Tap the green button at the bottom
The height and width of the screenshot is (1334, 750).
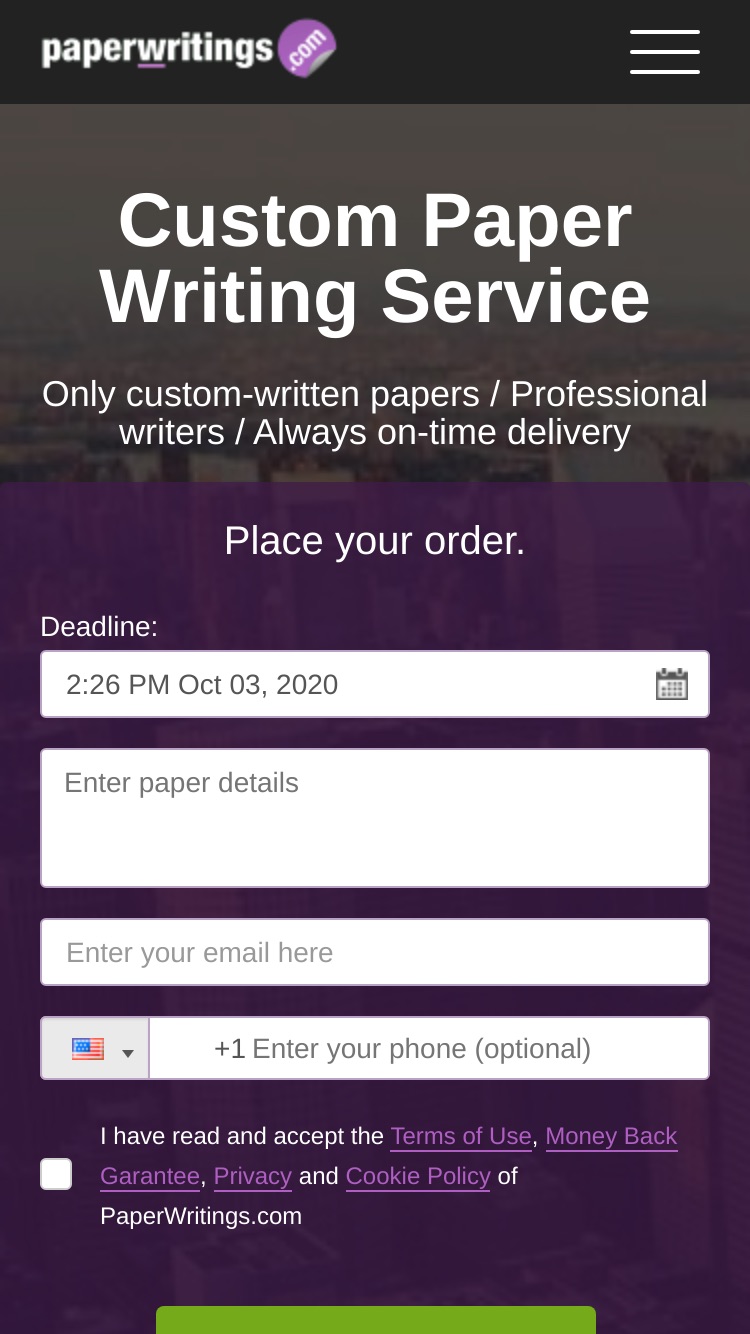[x=376, y=1320]
